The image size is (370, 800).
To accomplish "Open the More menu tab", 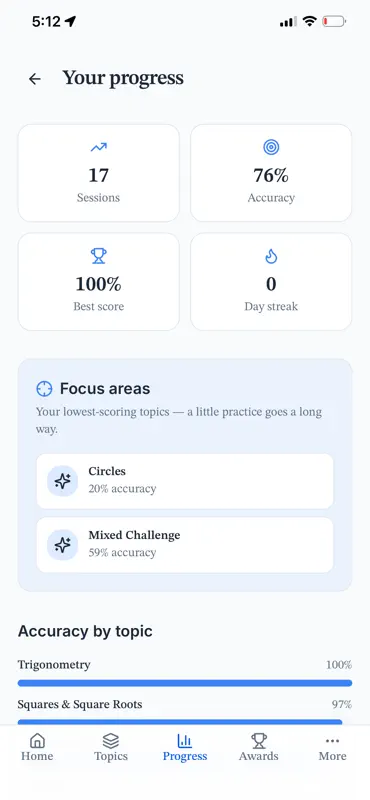I will pyautogui.click(x=332, y=747).
